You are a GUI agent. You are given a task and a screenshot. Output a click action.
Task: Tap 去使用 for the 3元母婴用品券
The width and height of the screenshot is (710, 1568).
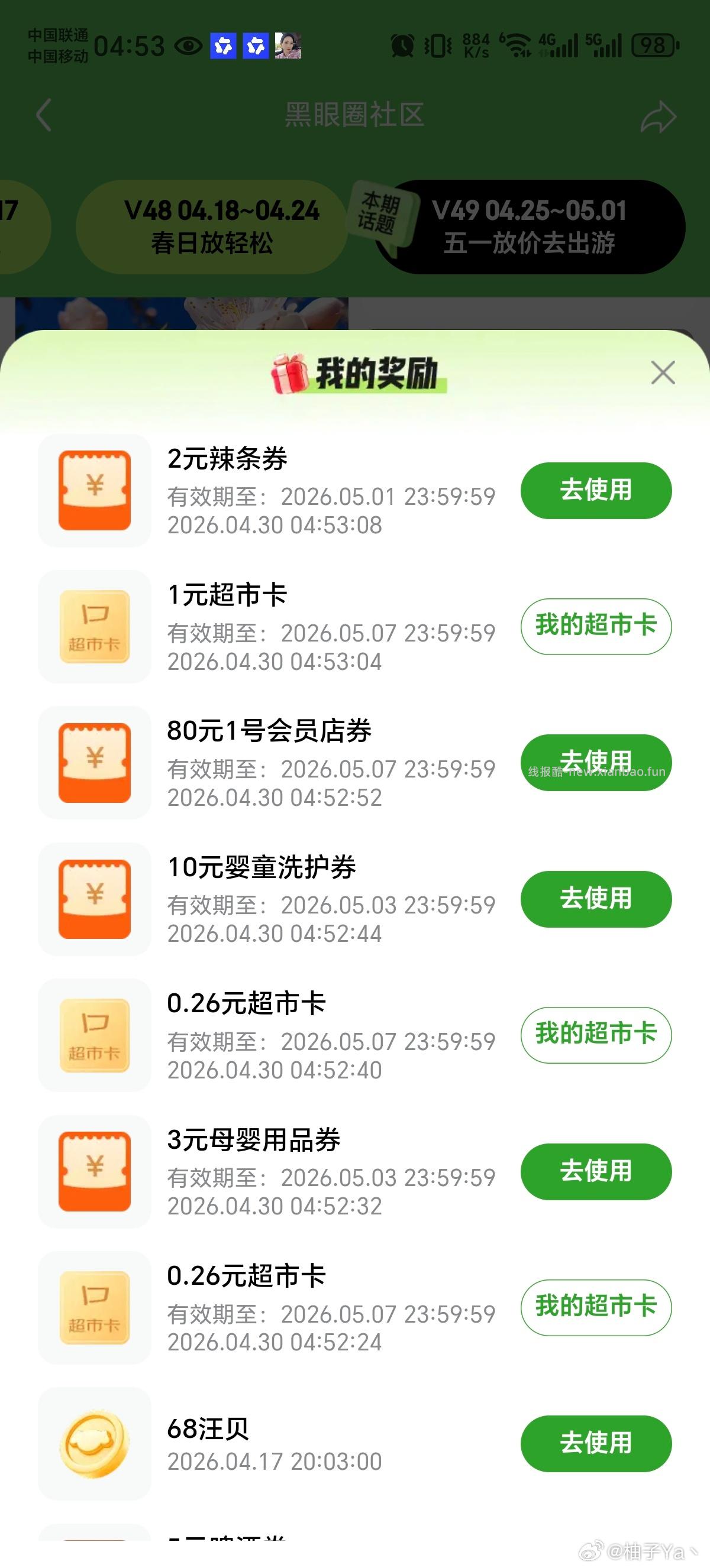[595, 1172]
